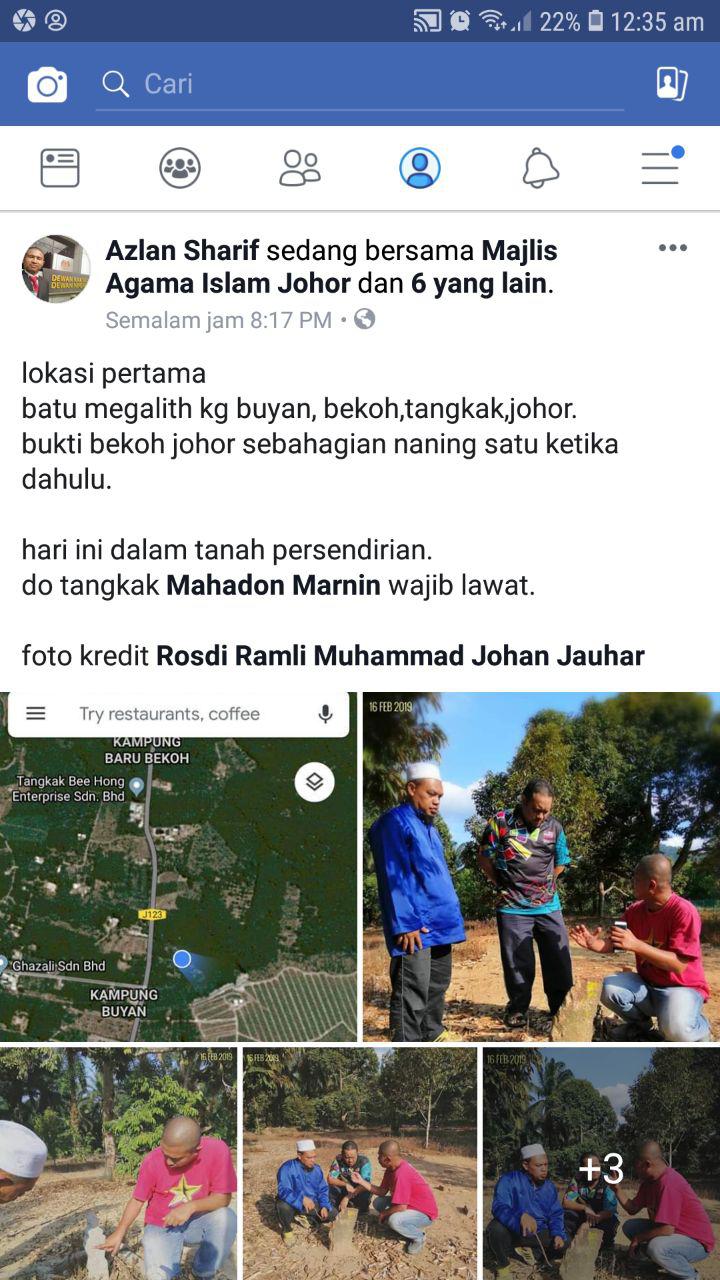Viewport: 720px width, 1280px height.
Task: Open the contacts icon beside the search bar
Action: coord(671,84)
